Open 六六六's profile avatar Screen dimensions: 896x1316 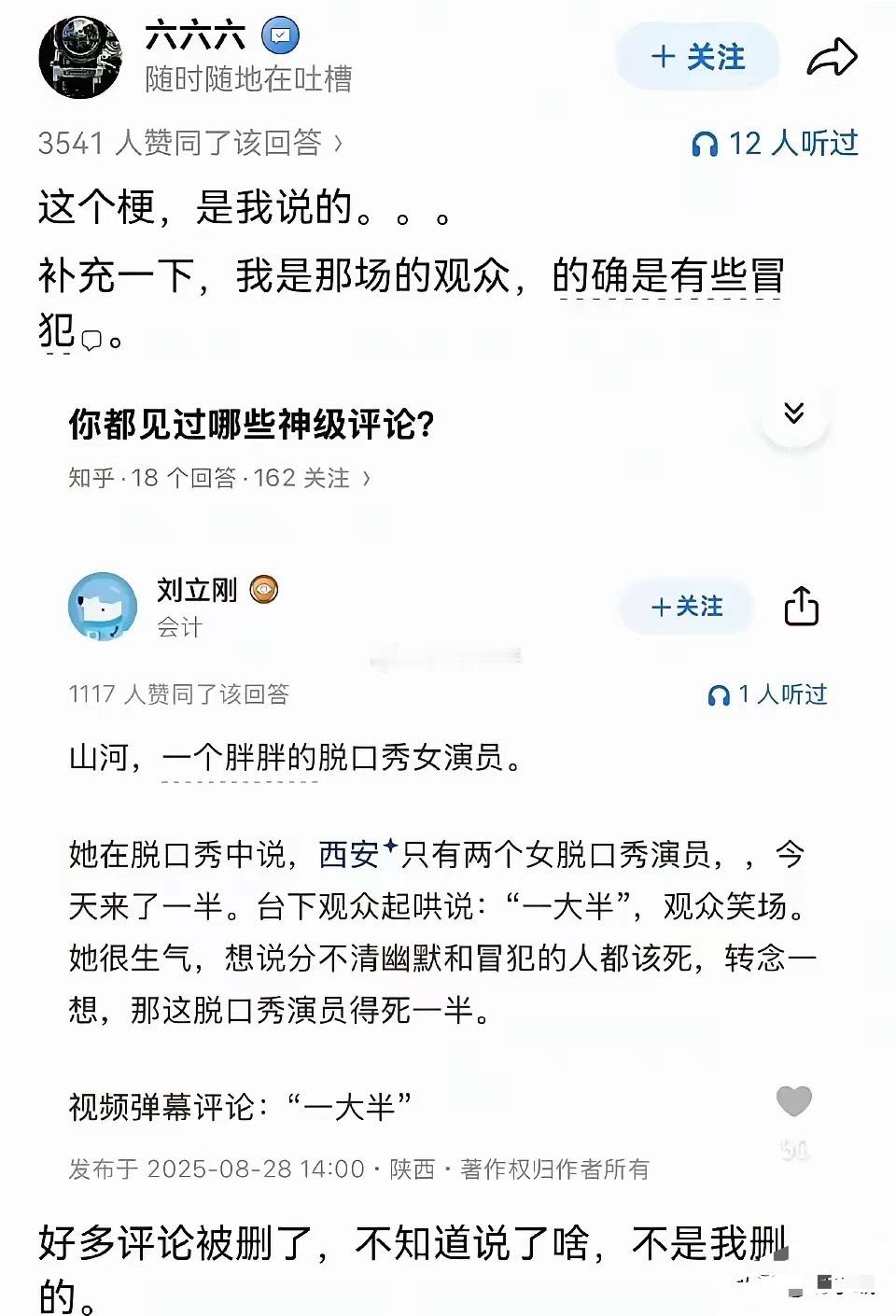[x=81, y=56]
